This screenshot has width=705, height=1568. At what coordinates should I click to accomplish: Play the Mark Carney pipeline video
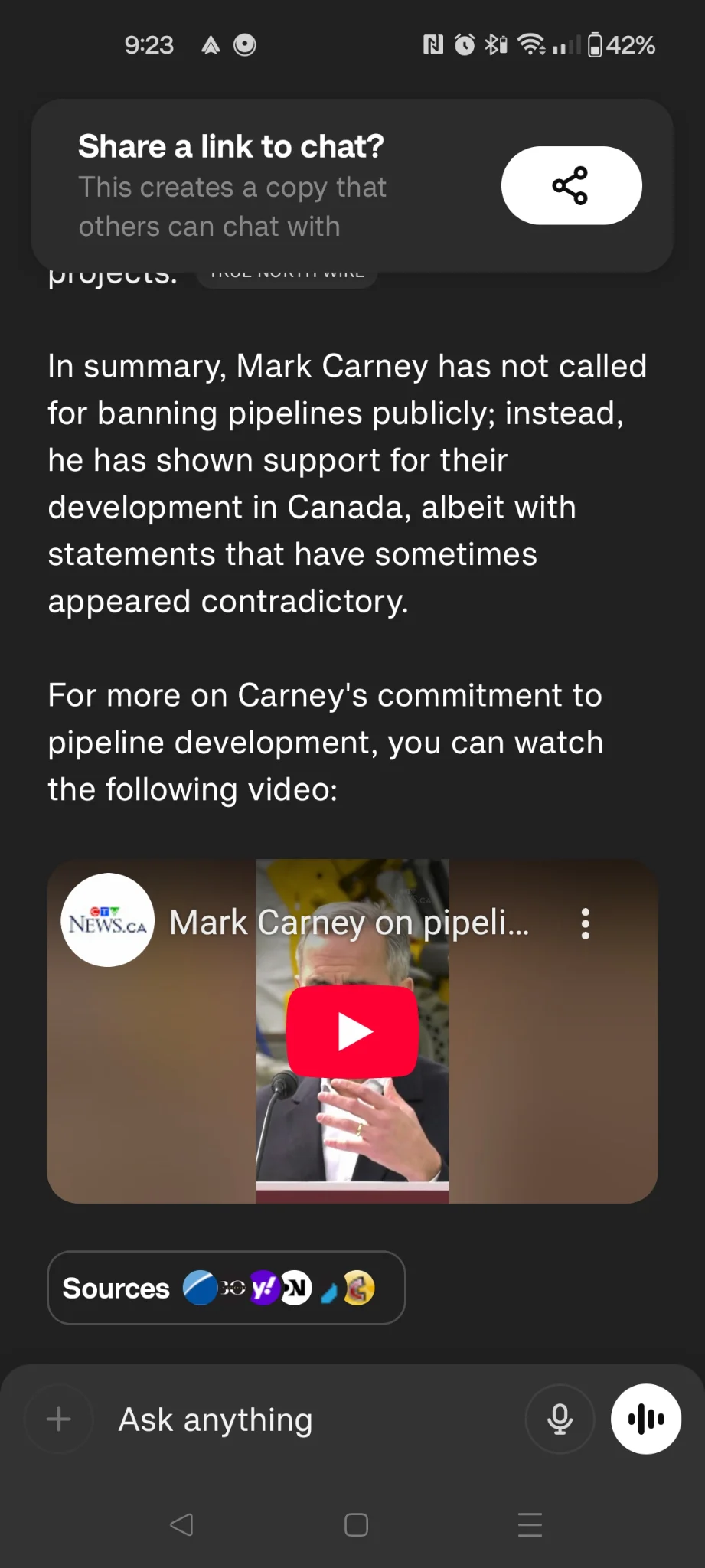click(x=352, y=1031)
